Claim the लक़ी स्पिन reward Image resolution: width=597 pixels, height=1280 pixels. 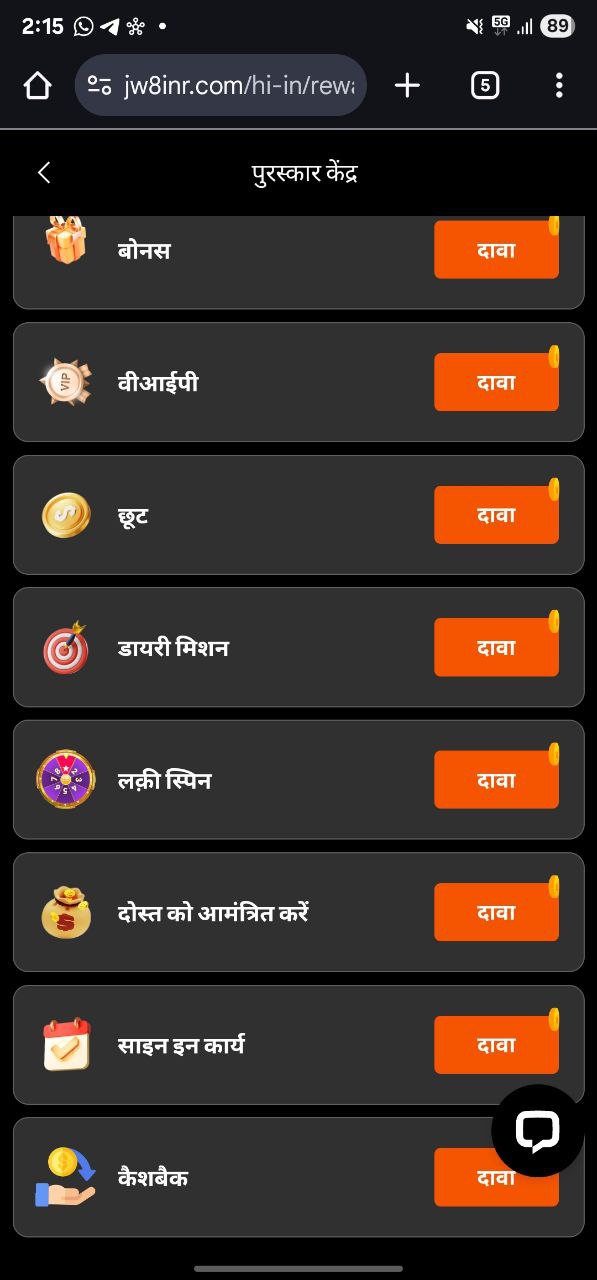(496, 780)
